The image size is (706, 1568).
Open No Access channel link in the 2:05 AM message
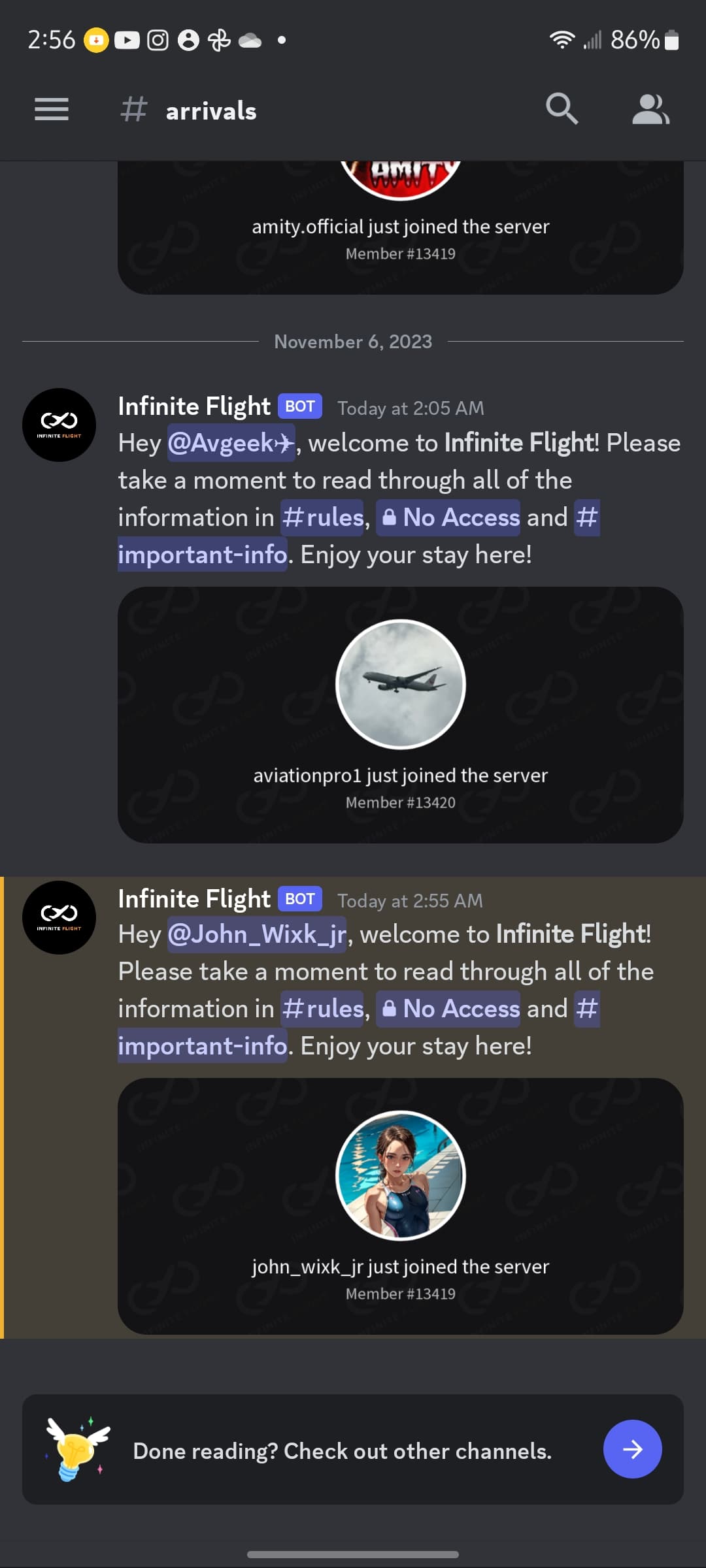tap(448, 517)
